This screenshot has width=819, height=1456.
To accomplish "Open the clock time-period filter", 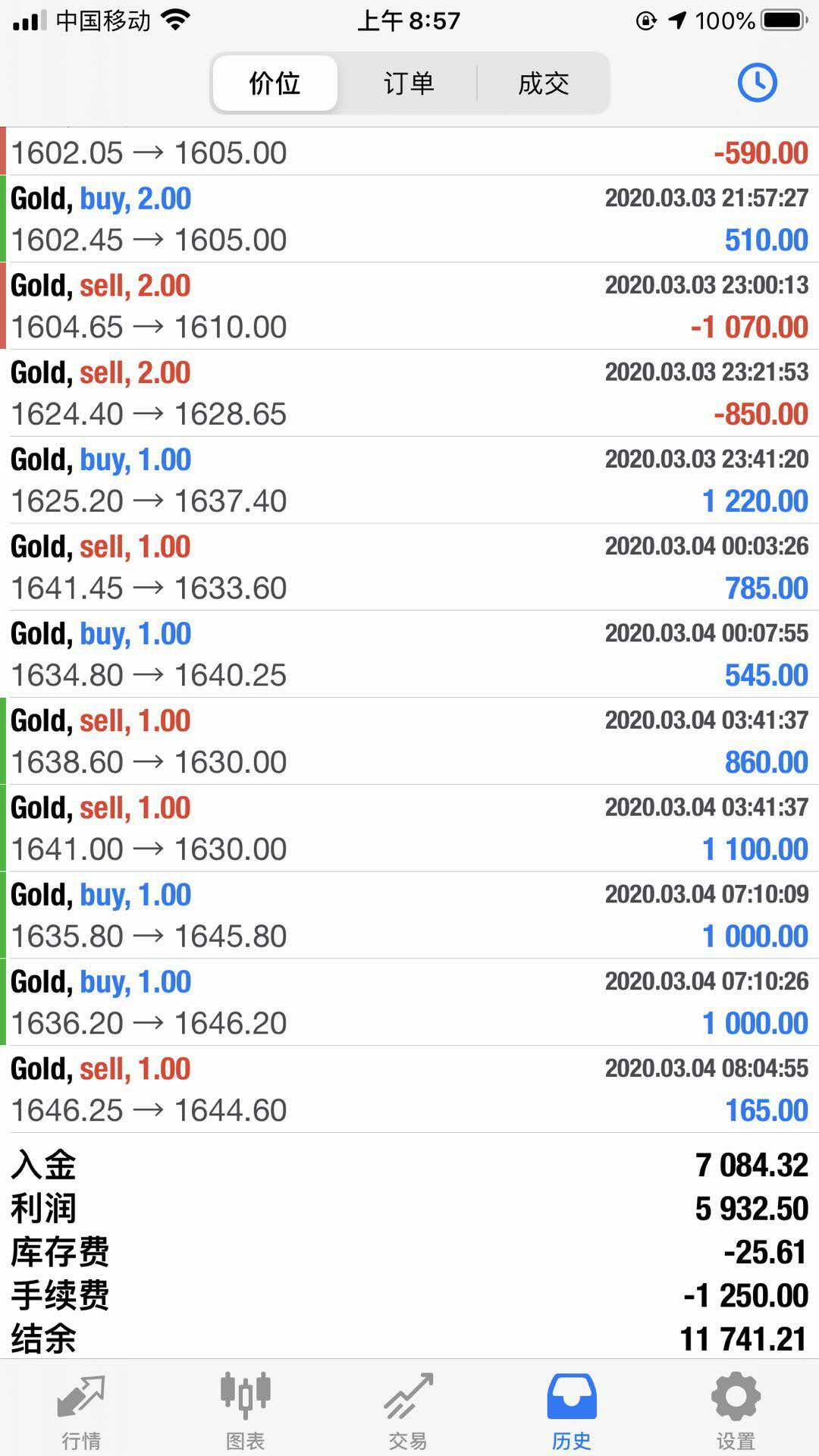I will click(757, 83).
